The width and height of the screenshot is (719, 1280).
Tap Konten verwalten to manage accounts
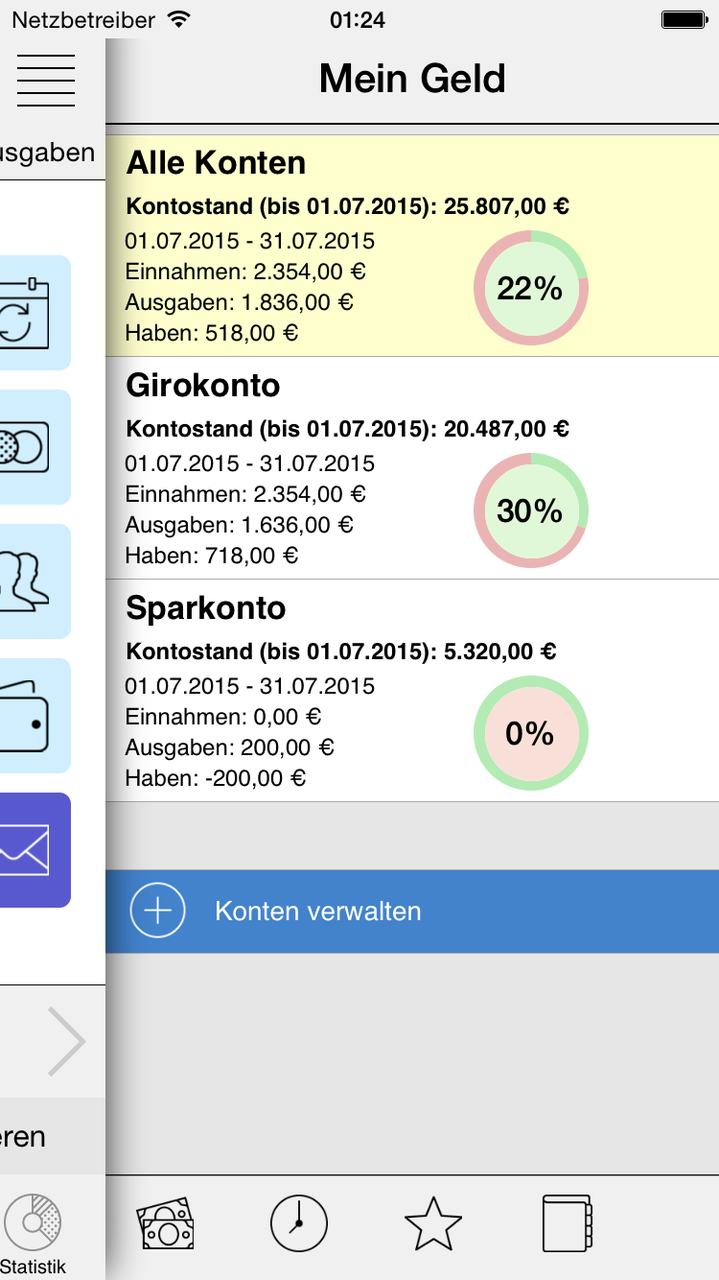[x=412, y=911]
